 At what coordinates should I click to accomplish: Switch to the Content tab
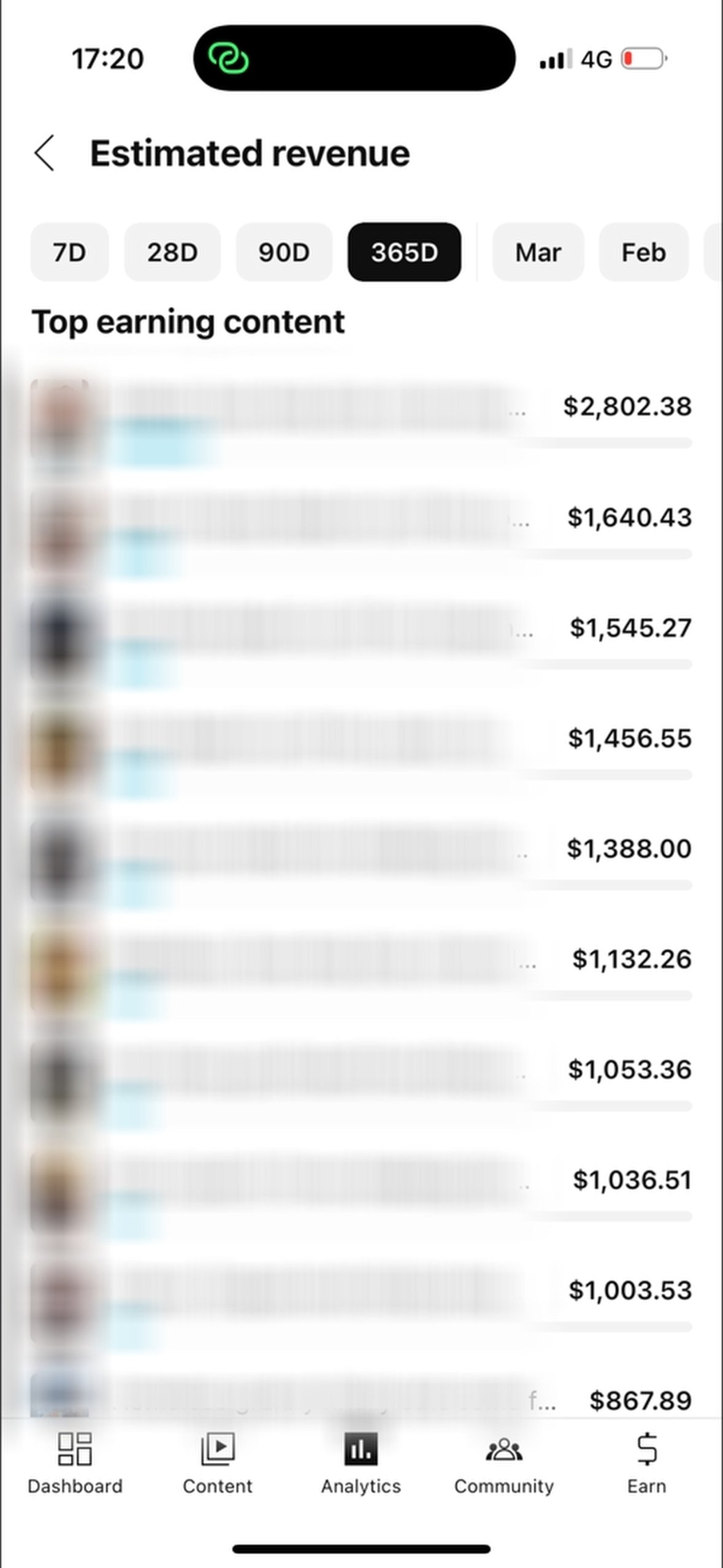pos(218,1463)
